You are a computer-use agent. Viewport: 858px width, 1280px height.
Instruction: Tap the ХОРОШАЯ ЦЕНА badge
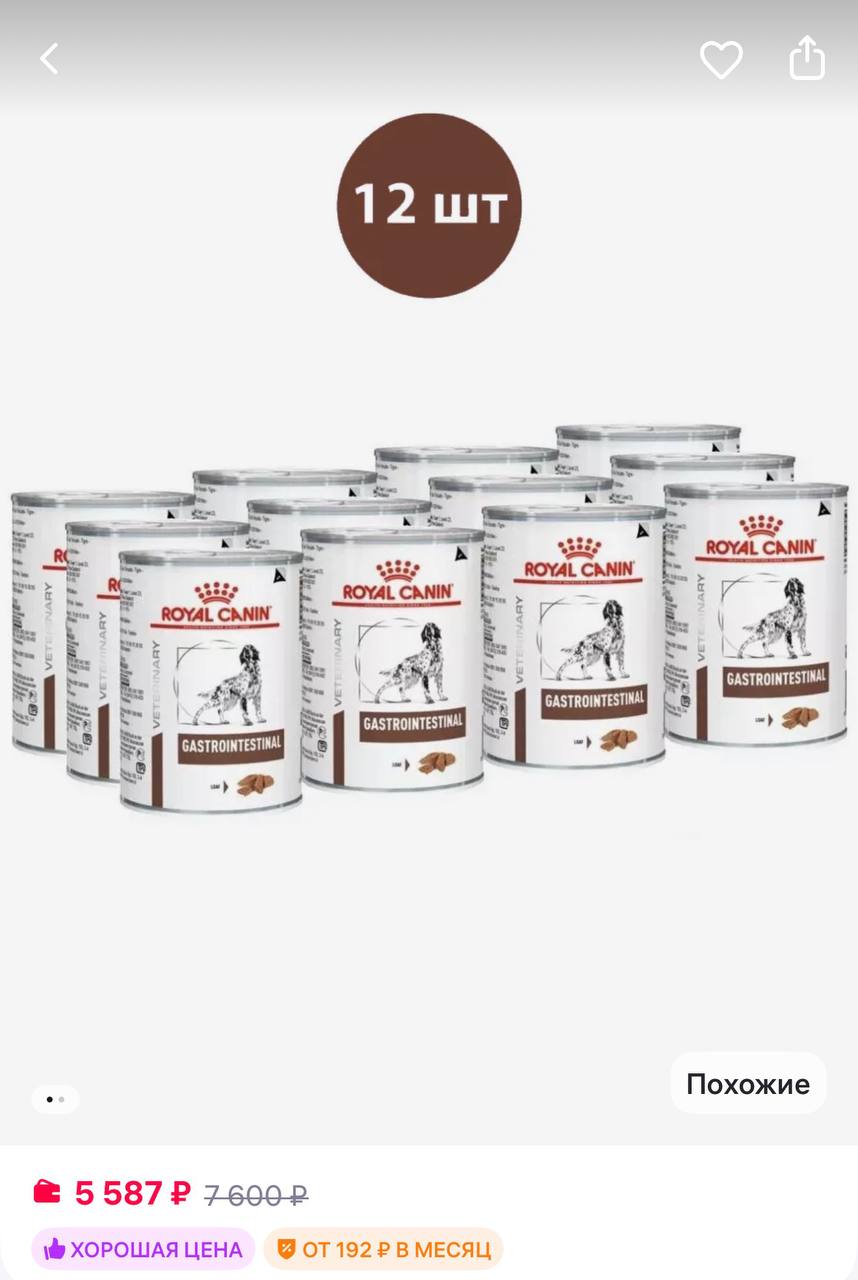point(143,1249)
